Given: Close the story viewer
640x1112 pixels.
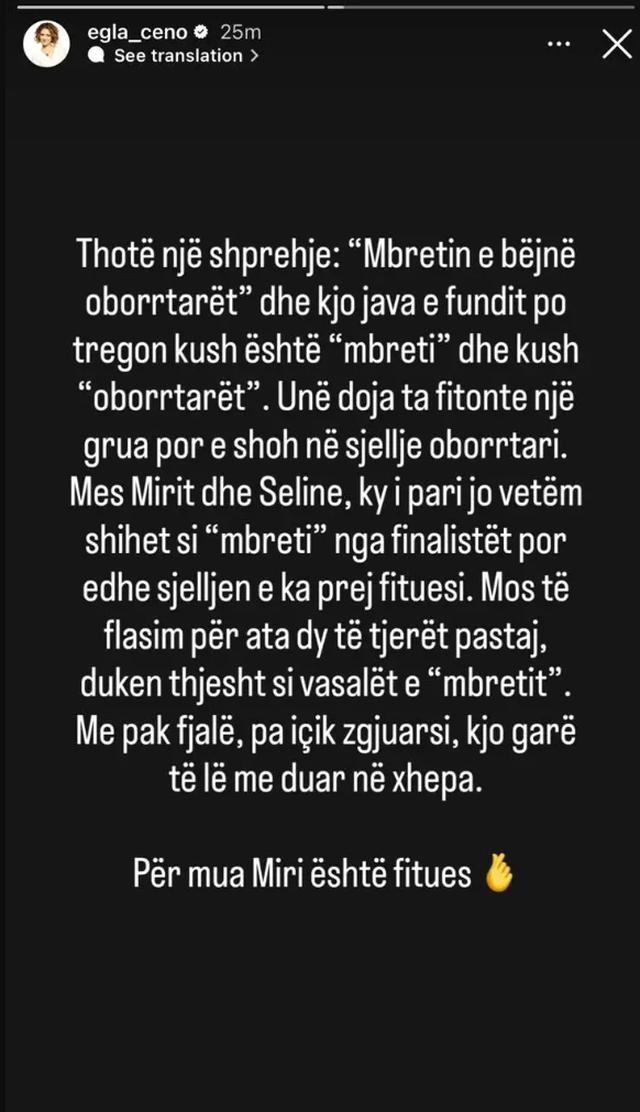Looking at the screenshot, I should [616, 44].
